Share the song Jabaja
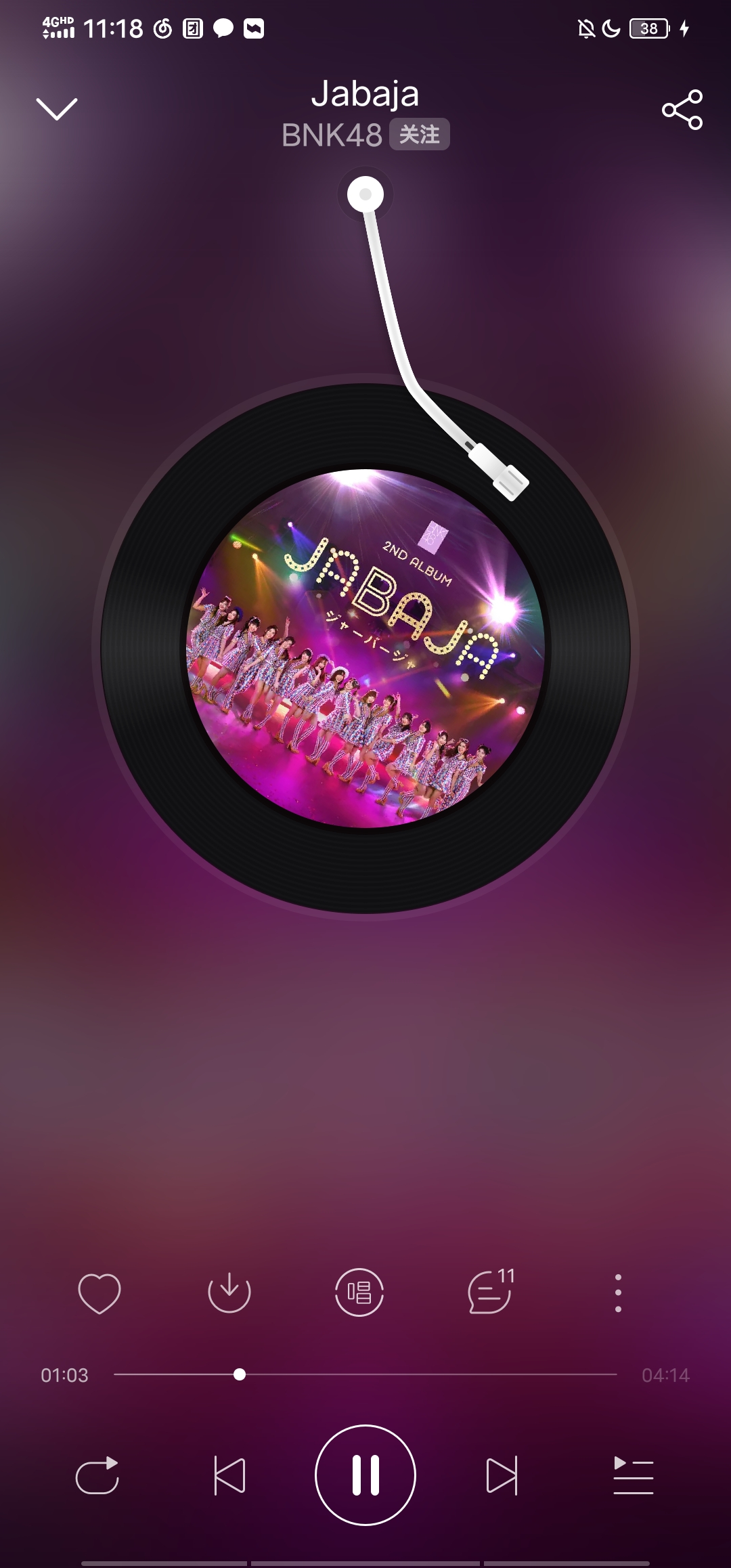The image size is (731, 1568). point(682,110)
